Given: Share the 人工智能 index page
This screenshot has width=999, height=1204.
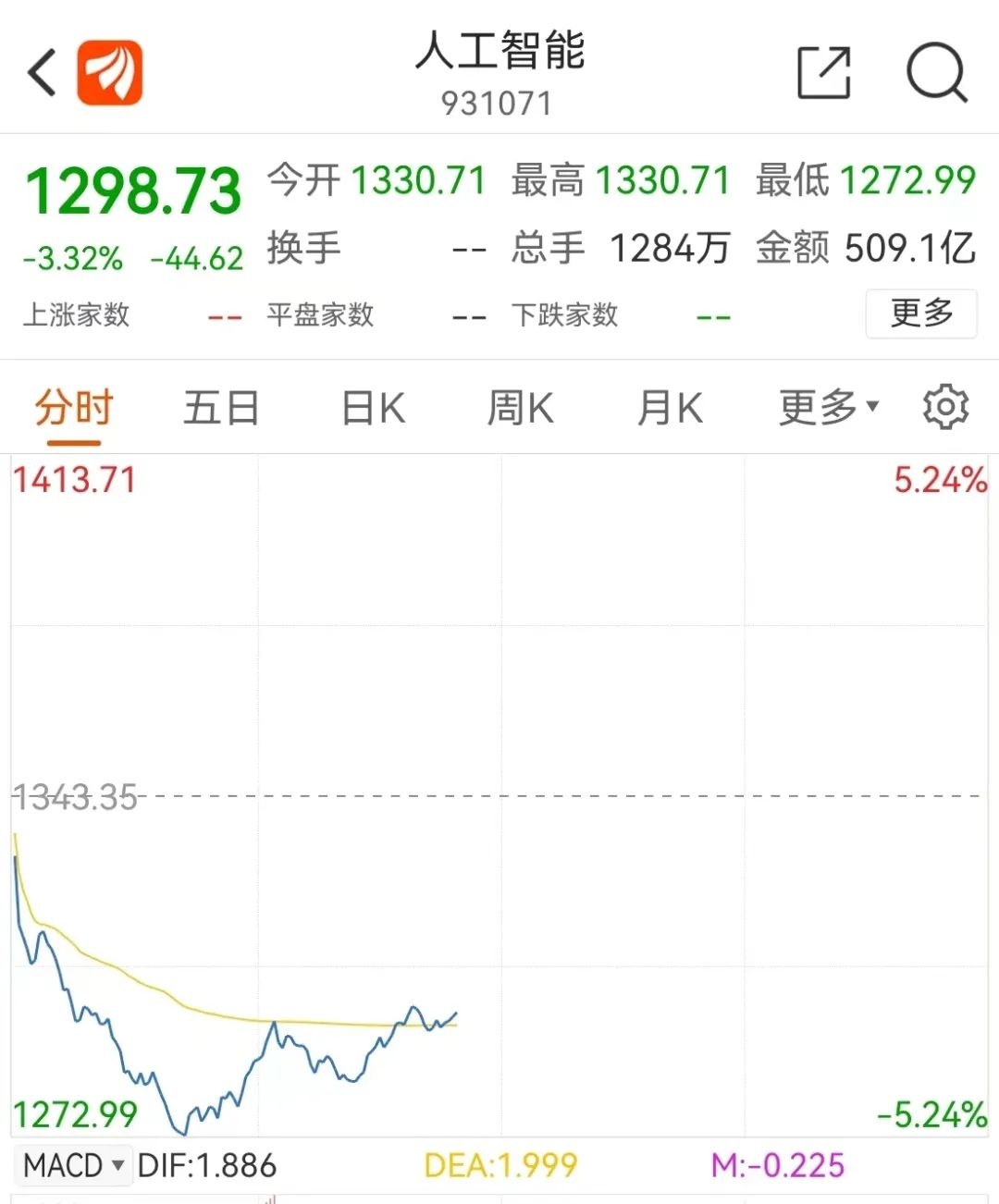Looking at the screenshot, I should (x=823, y=72).
